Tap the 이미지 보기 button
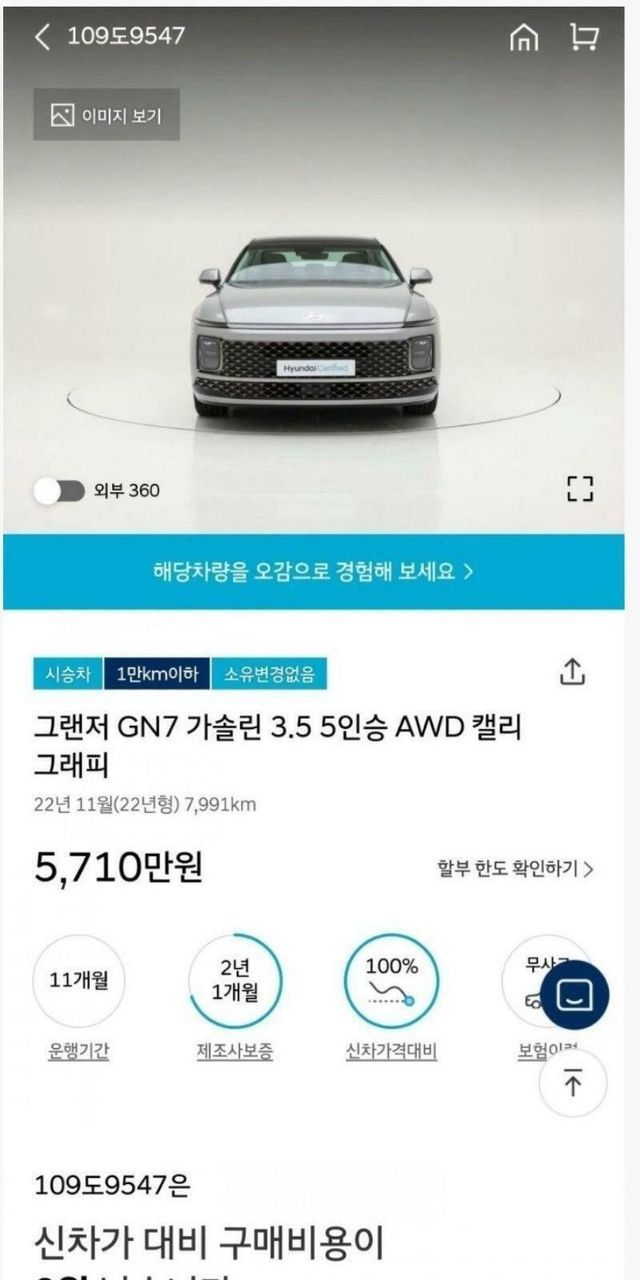The width and height of the screenshot is (640, 1280). pos(106,115)
